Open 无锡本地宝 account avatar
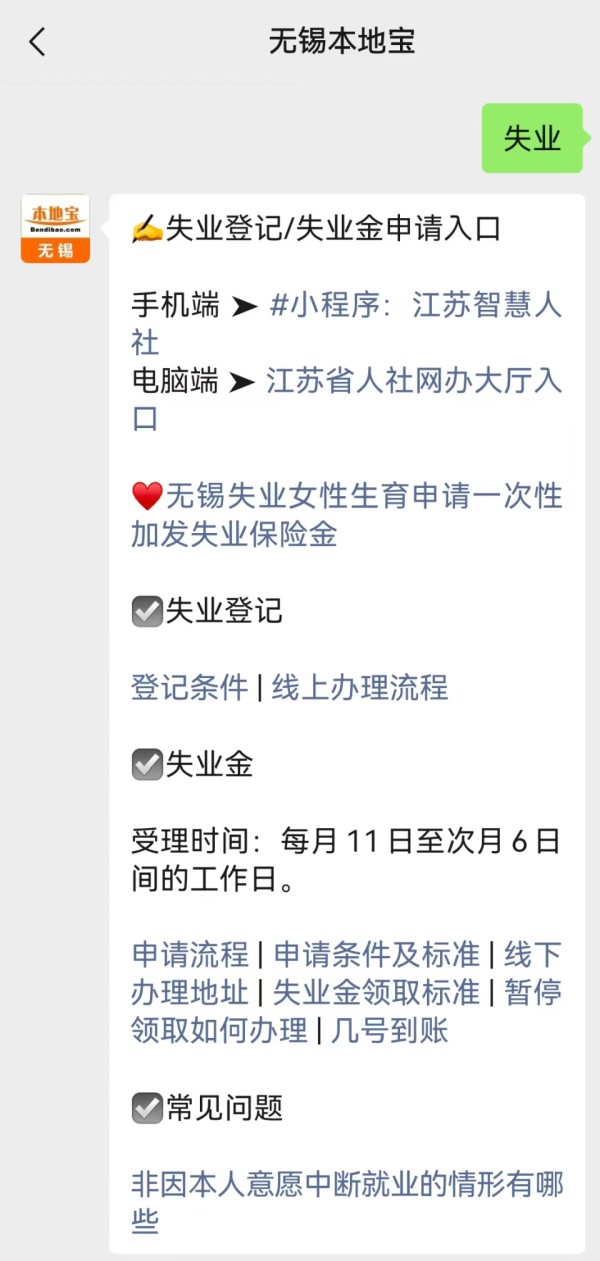The width and height of the screenshot is (600, 1261). [x=56, y=229]
